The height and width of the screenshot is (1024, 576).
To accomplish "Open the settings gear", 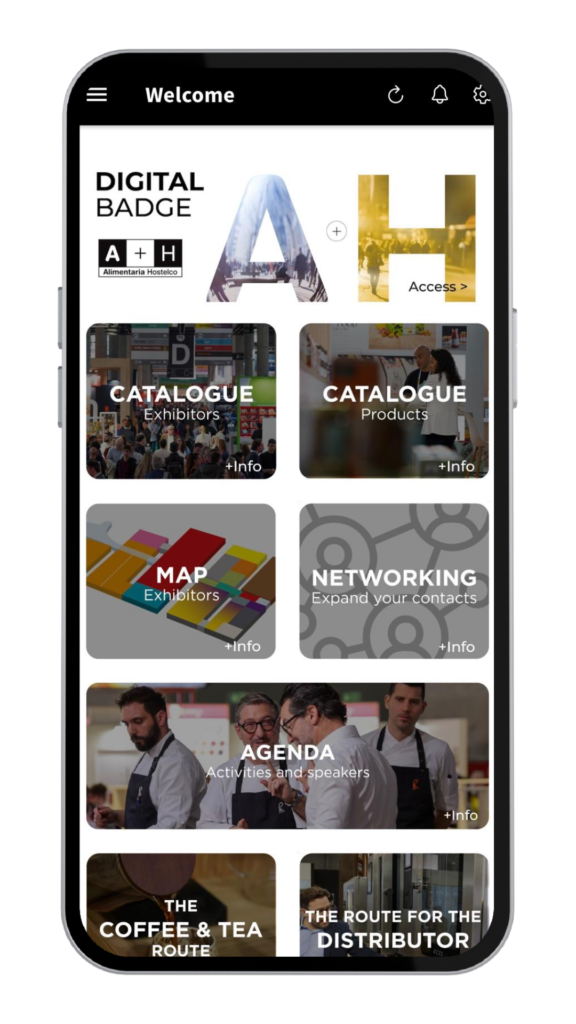I will [481, 95].
